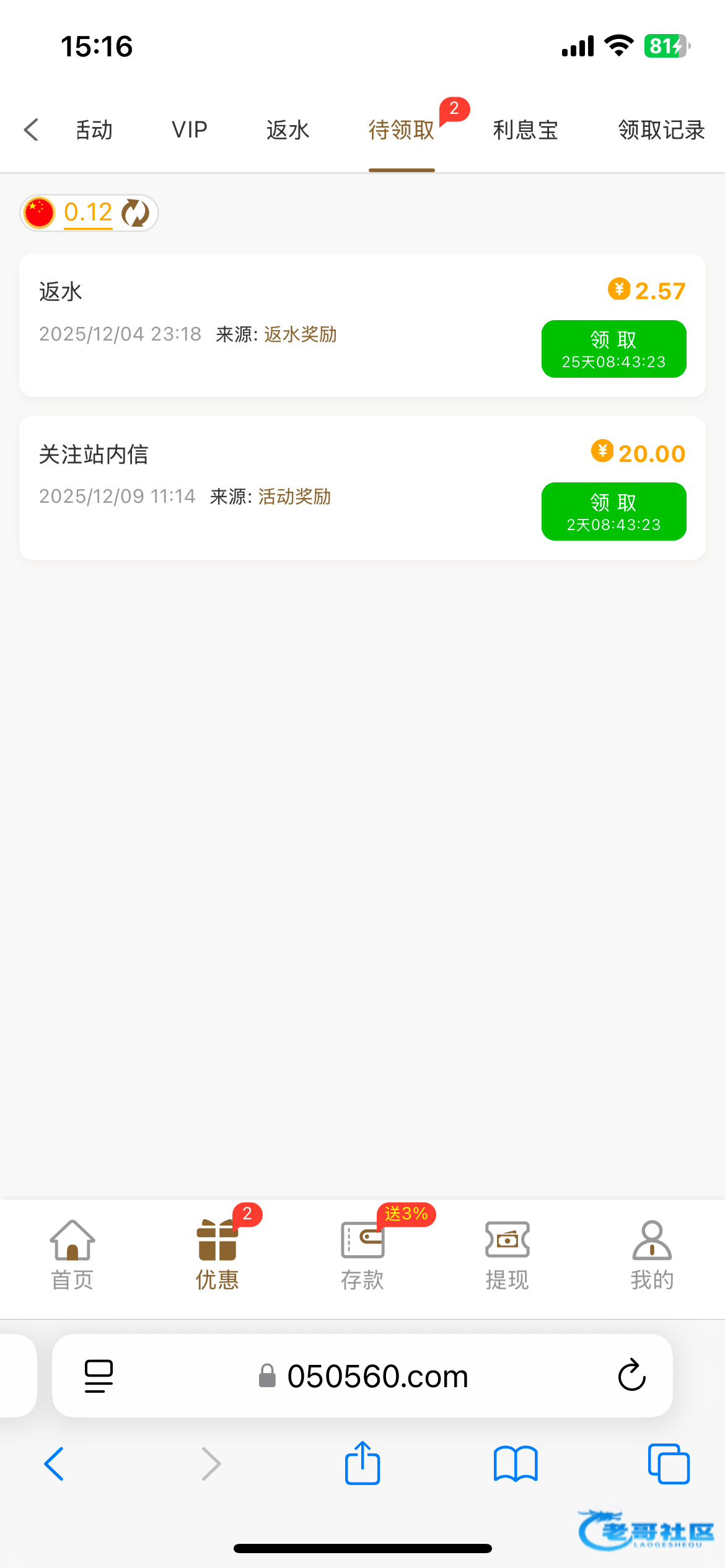Open the 我的 profile tab
This screenshot has width=725, height=1568.
click(652, 1255)
